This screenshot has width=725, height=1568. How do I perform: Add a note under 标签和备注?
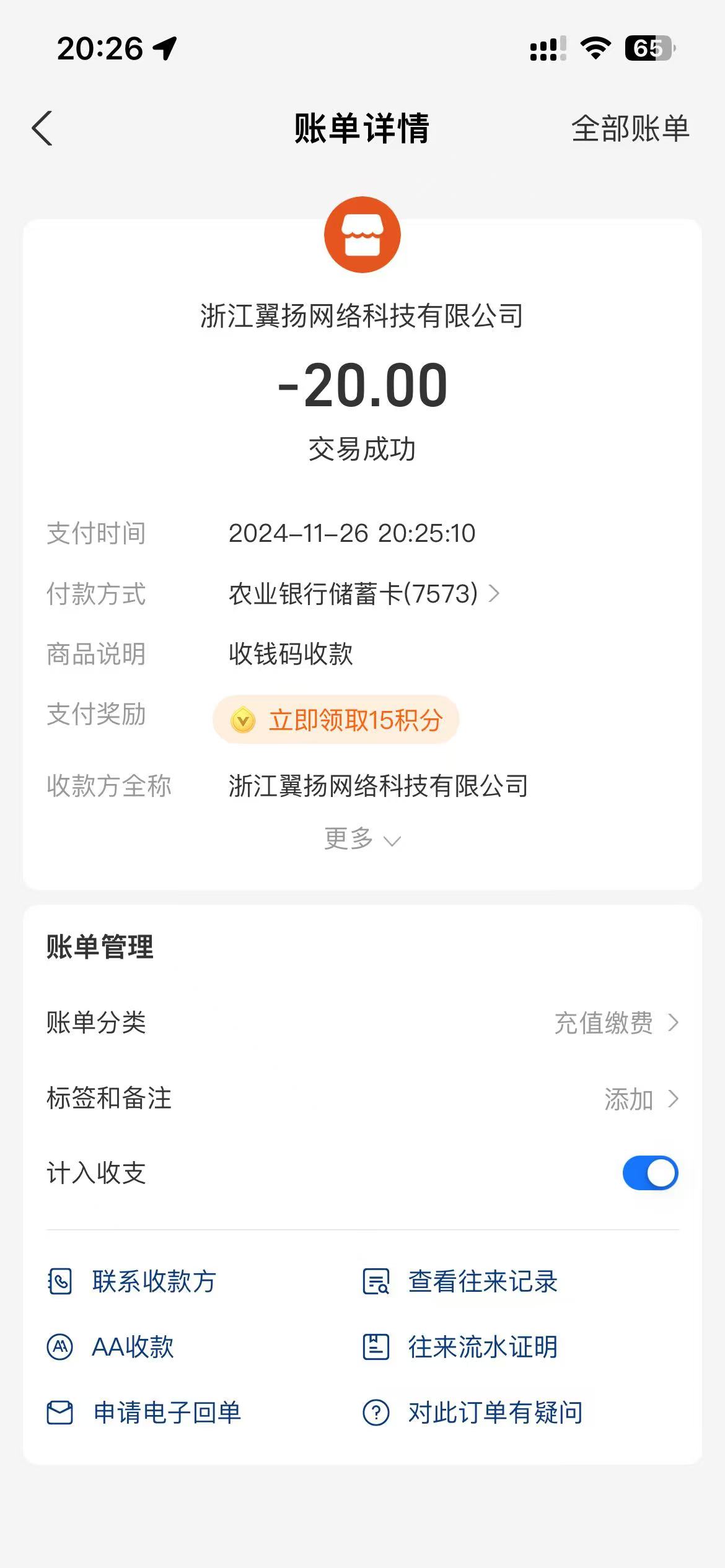pyautogui.click(x=641, y=1099)
